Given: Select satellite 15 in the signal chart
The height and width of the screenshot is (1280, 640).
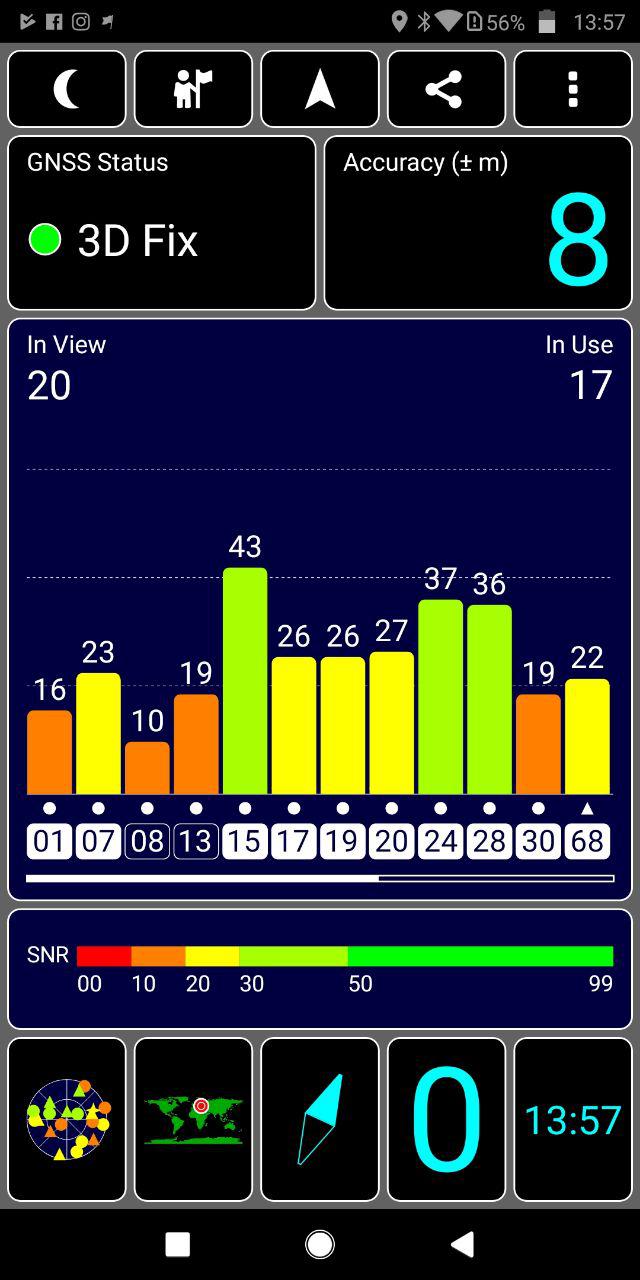Looking at the screenshot, I should pos(245,841).
